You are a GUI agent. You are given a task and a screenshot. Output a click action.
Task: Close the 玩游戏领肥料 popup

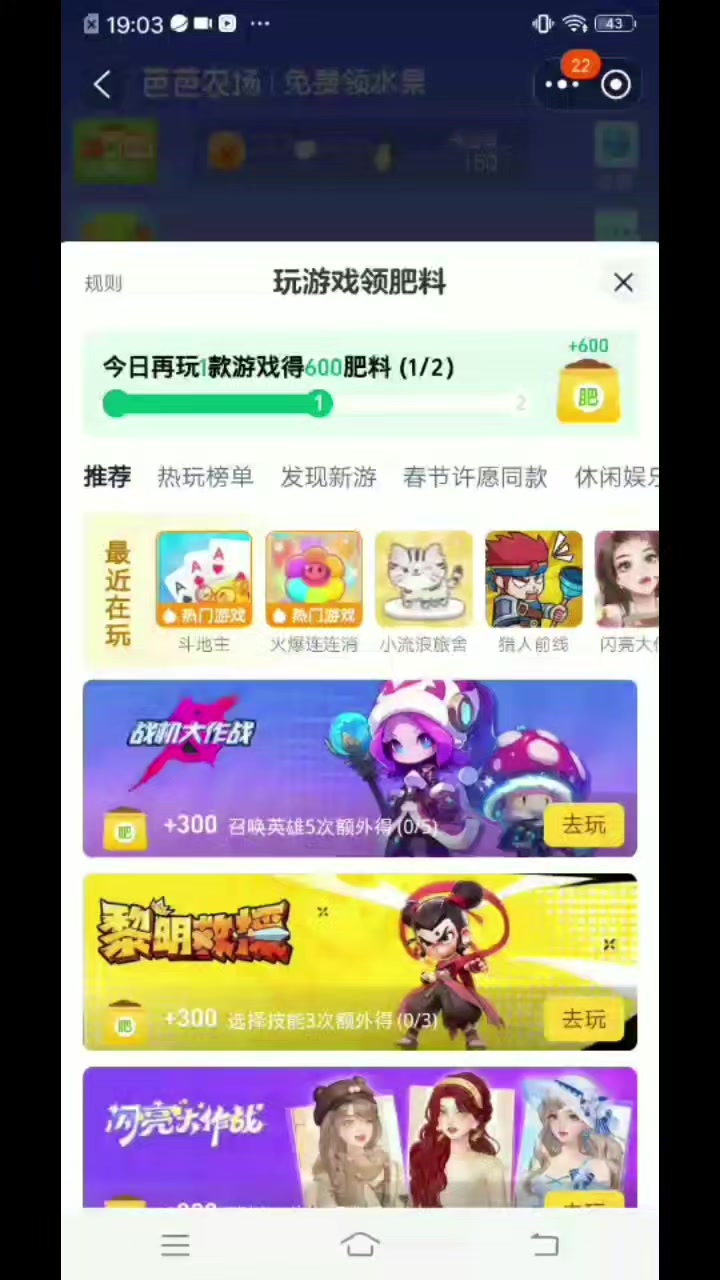(623, 283)
